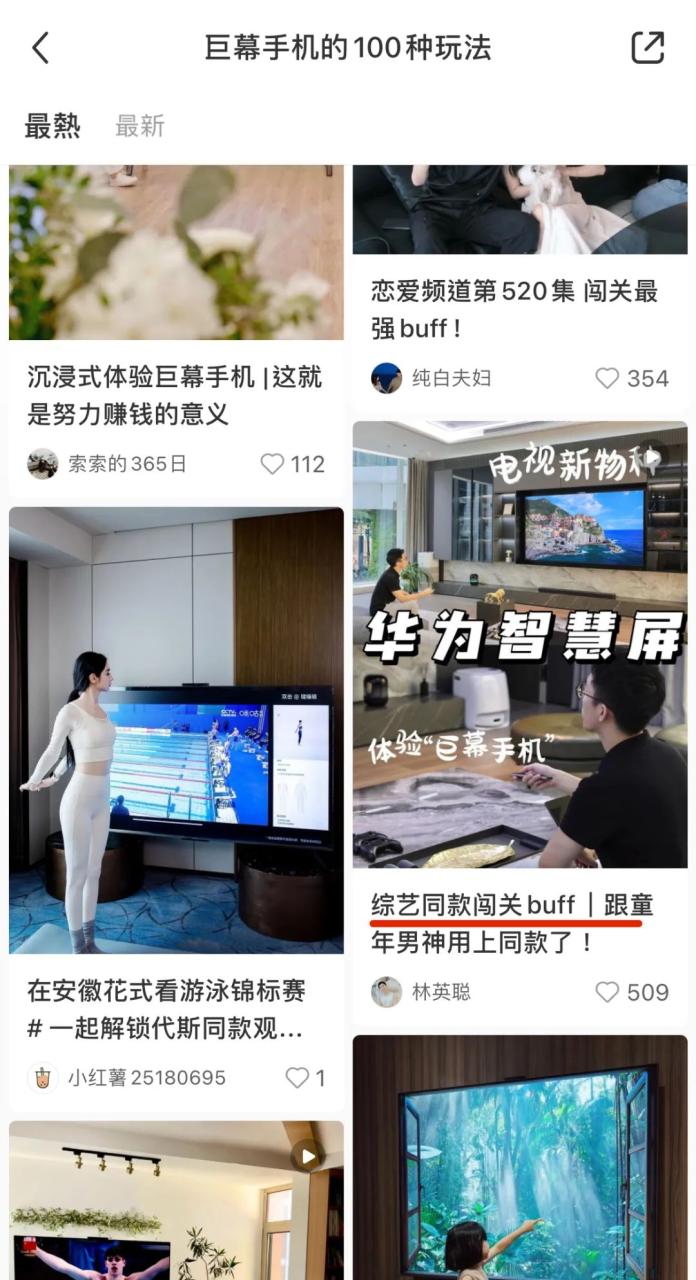Viewport: 696px width, 1280px height.
Task: Open the jungle window screen post
Action: (519, 1160)
